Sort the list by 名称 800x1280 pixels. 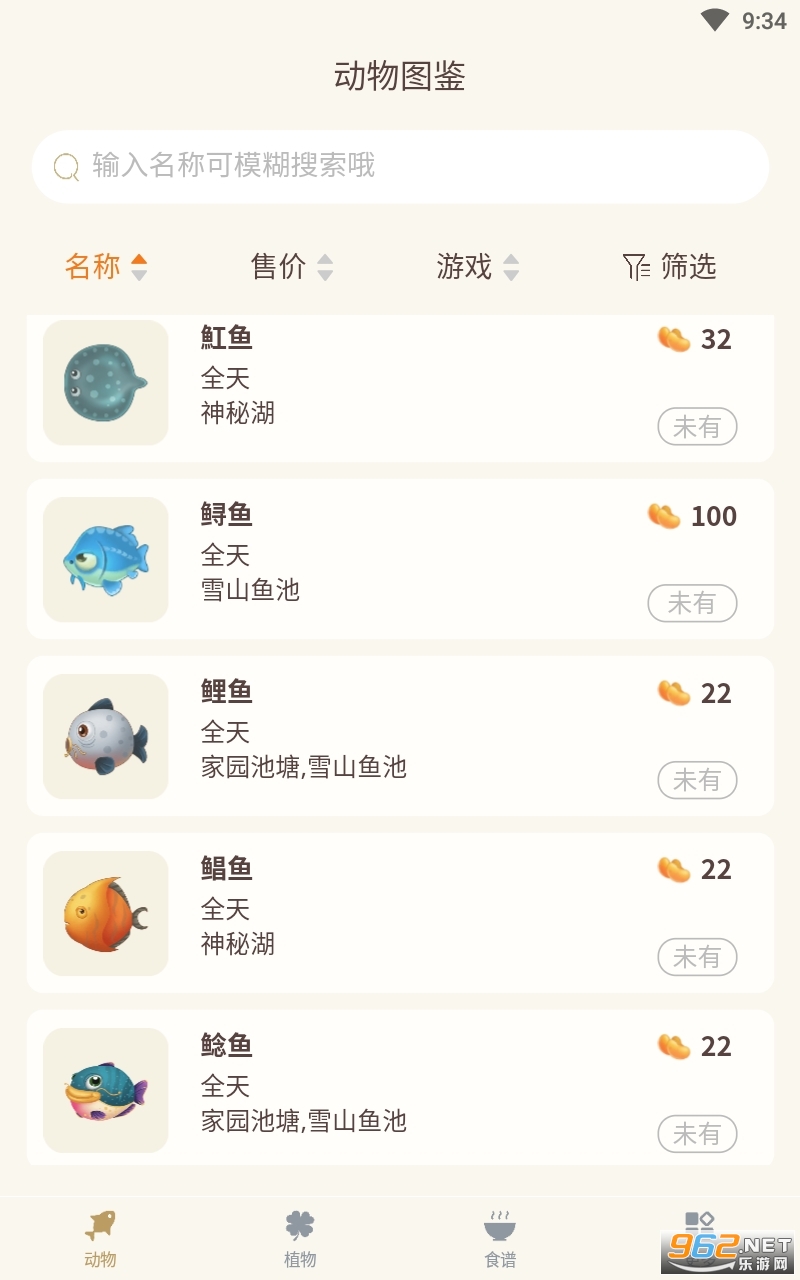[106, 267]
